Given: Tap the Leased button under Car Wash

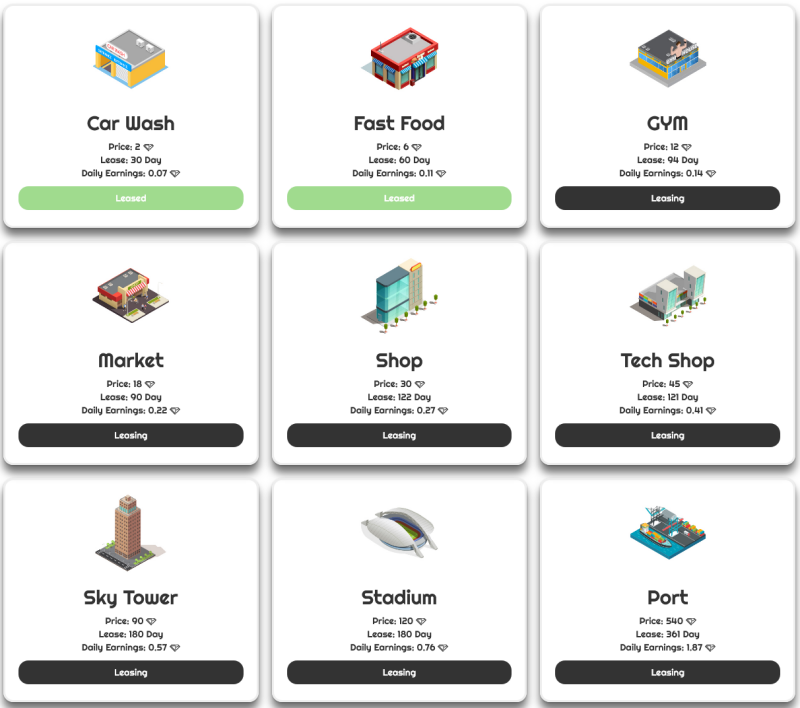Looking at the screenshot, I should coord(131,198).
